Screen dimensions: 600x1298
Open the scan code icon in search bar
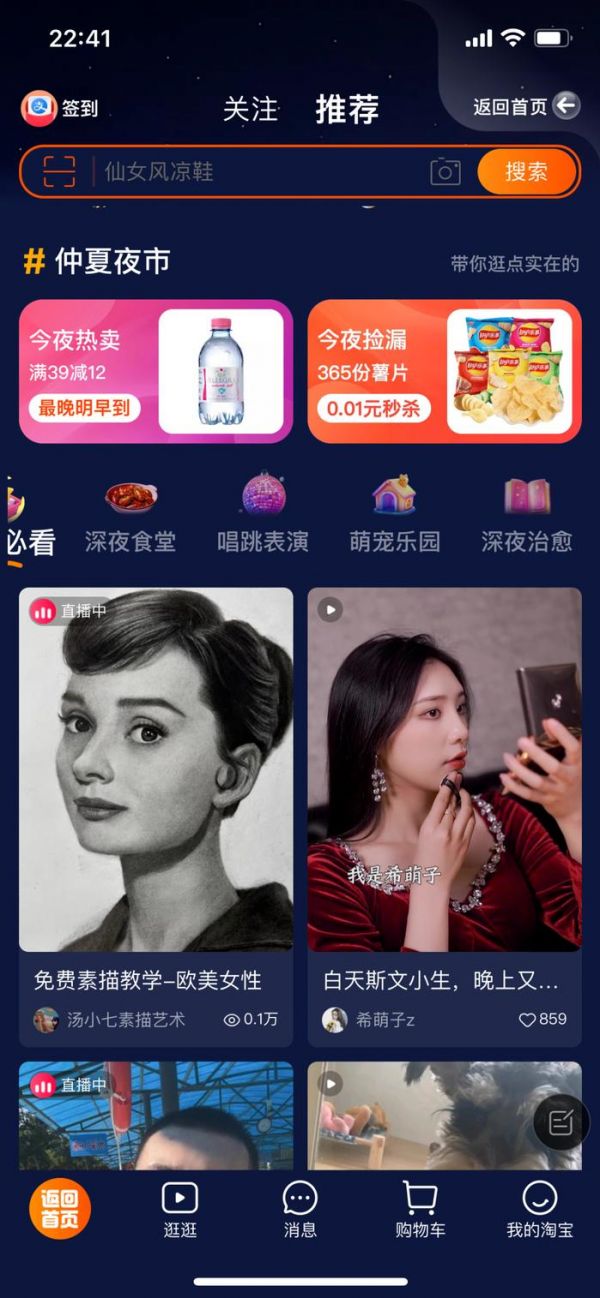click(x=59, y=172)
